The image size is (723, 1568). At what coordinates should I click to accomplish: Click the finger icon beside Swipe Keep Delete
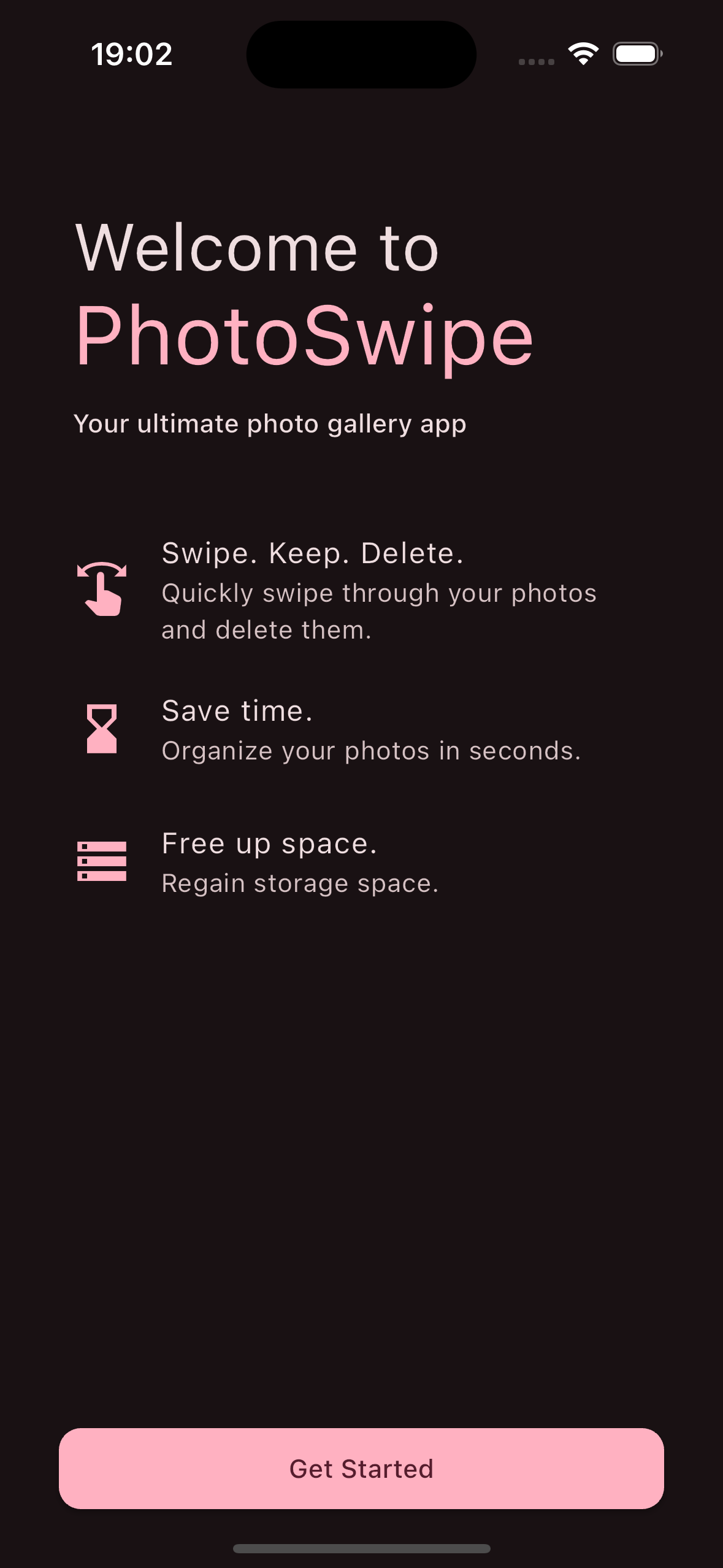(103, 590)
